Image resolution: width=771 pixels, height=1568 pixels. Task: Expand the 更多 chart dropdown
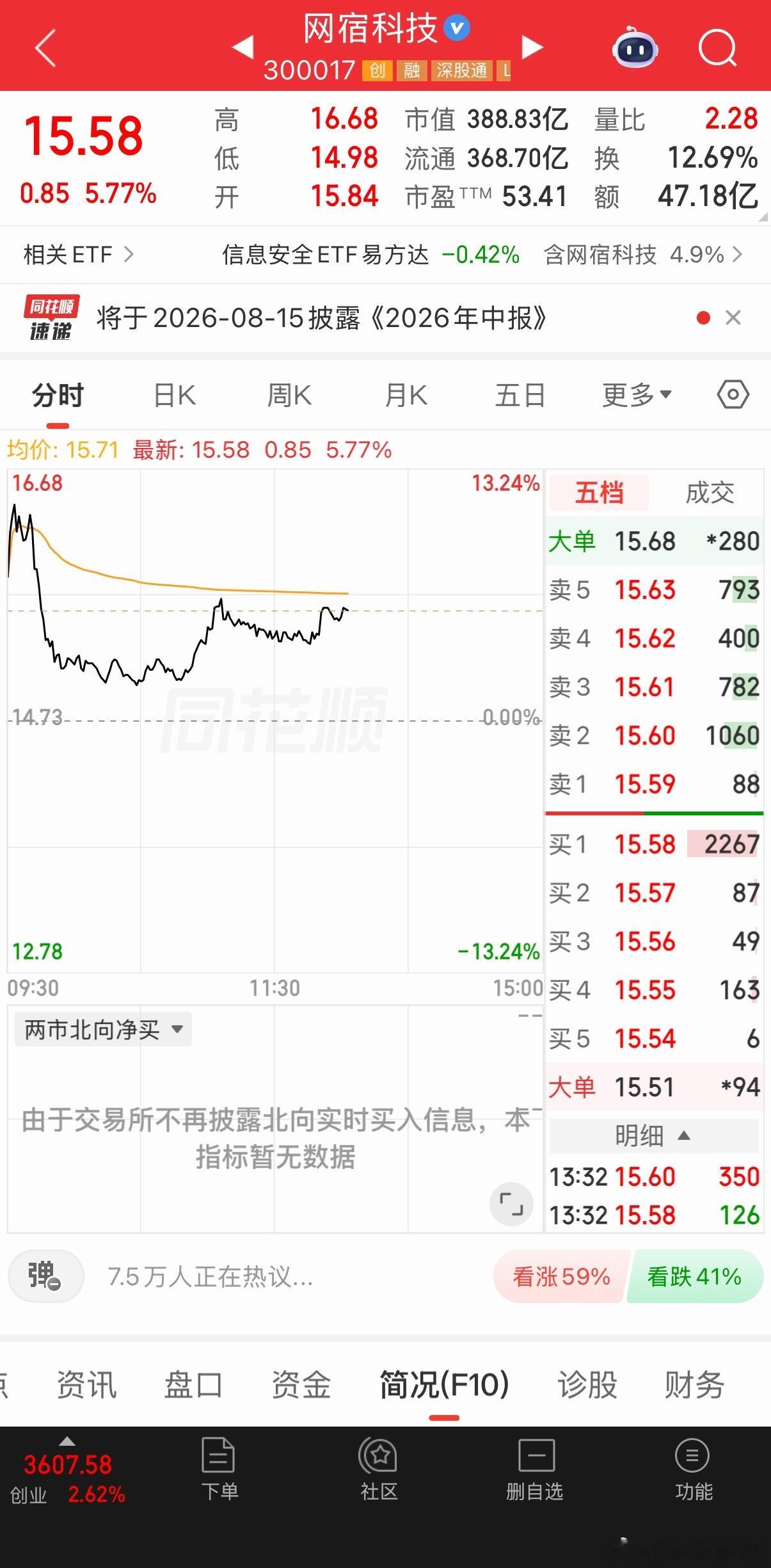pyautogui.click(x=637, y=395)
